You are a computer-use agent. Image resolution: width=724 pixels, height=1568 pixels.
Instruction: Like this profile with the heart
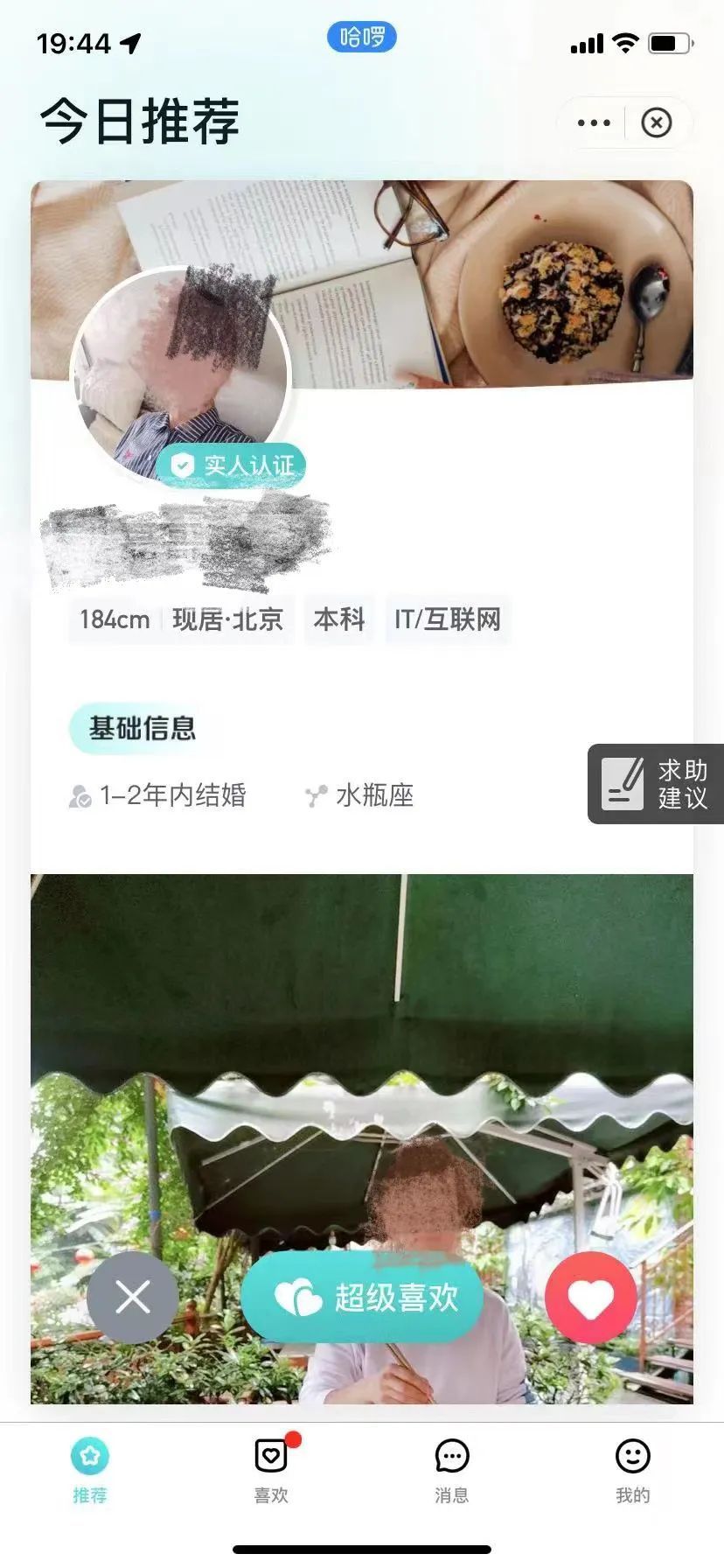(590, 1297)
